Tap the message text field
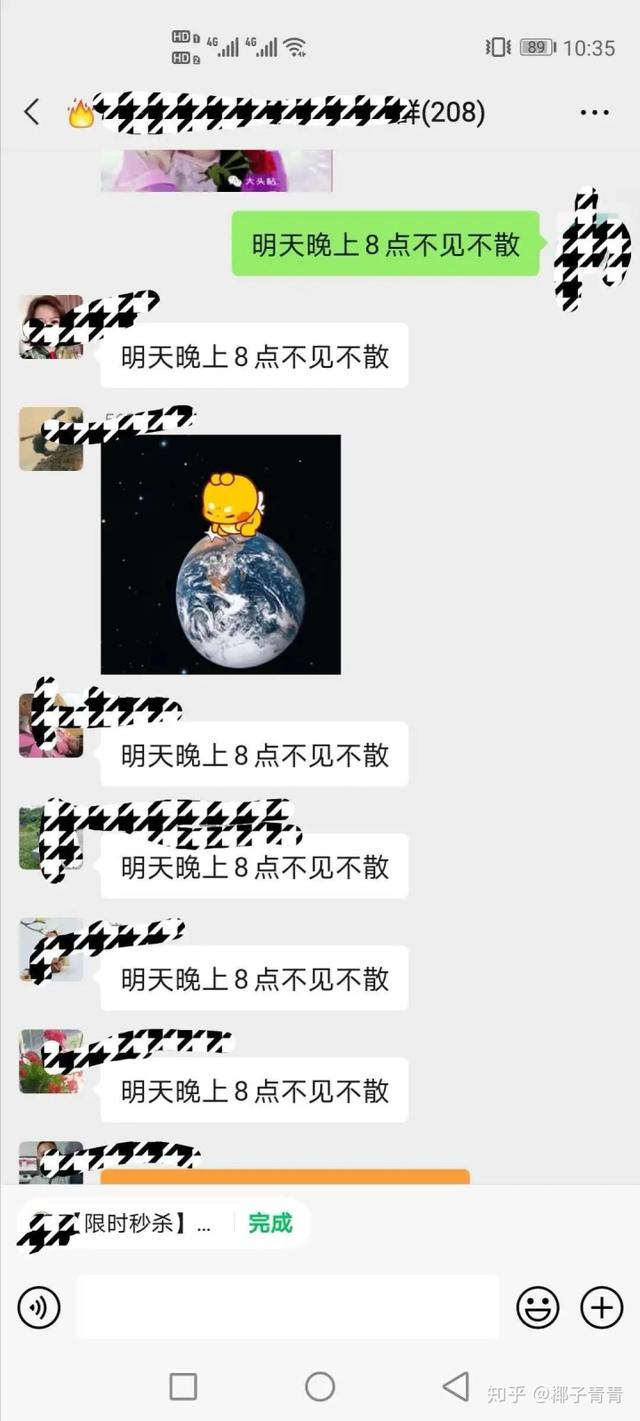Viewport: 640px width, 1421px height. (288, 1307)
